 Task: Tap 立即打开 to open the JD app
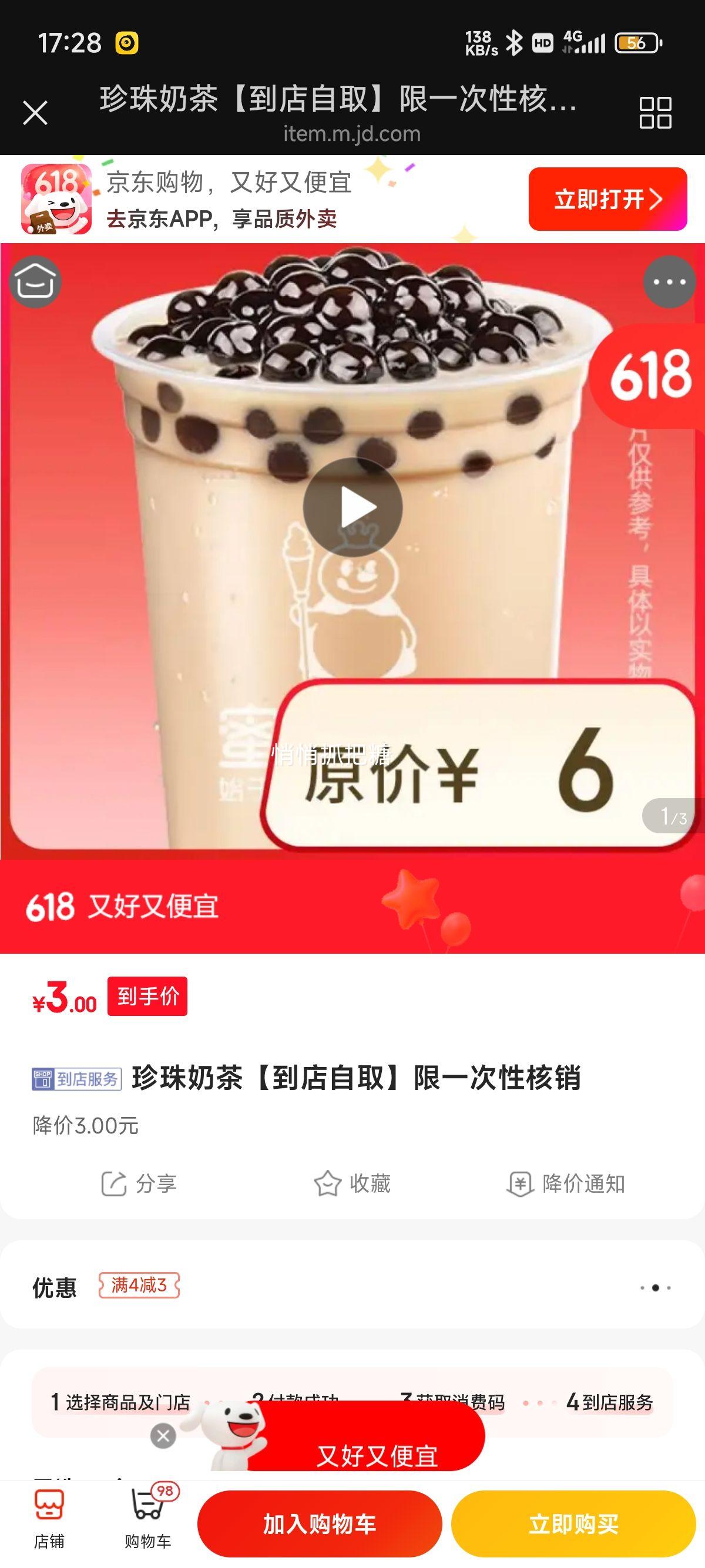tap(607, 199)
